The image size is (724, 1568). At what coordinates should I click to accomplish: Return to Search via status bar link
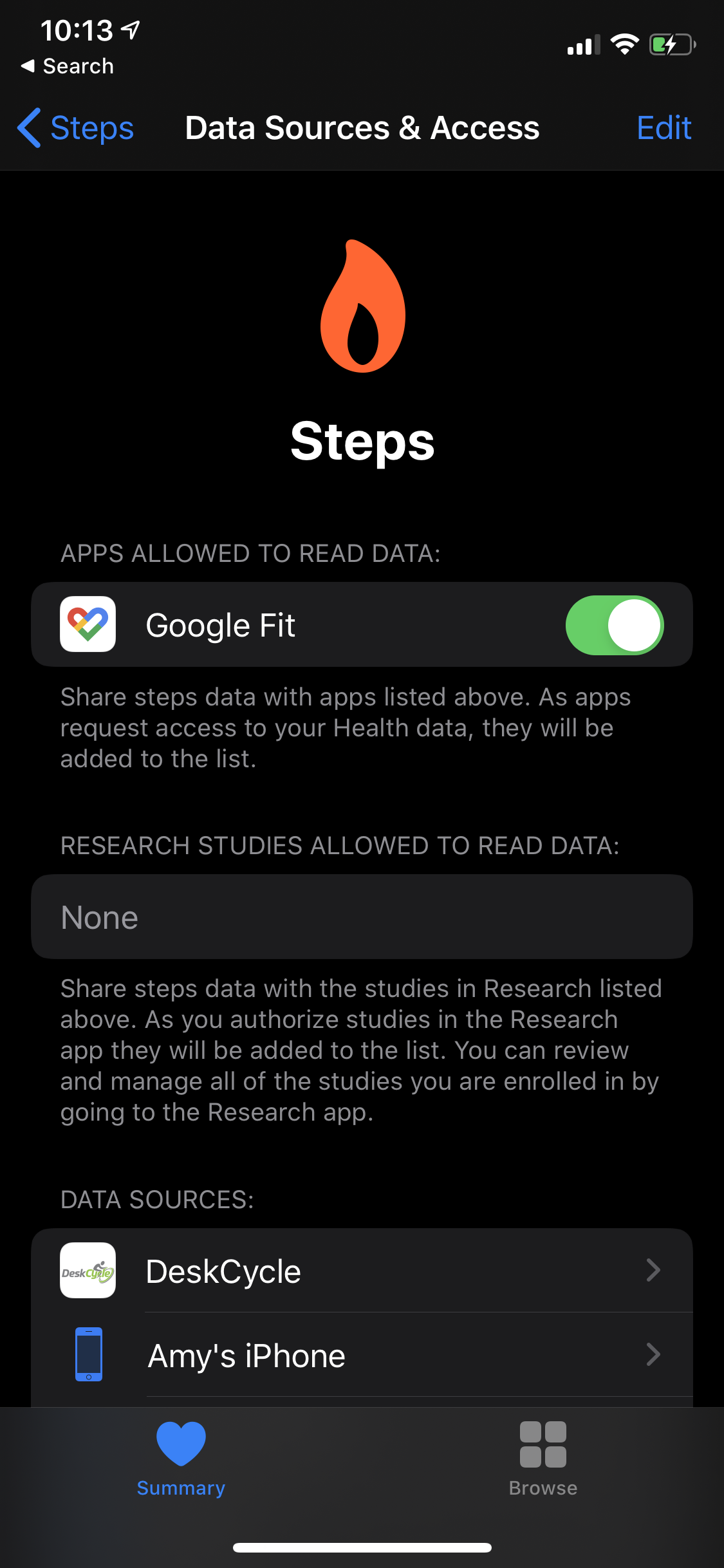coord(68,66)
